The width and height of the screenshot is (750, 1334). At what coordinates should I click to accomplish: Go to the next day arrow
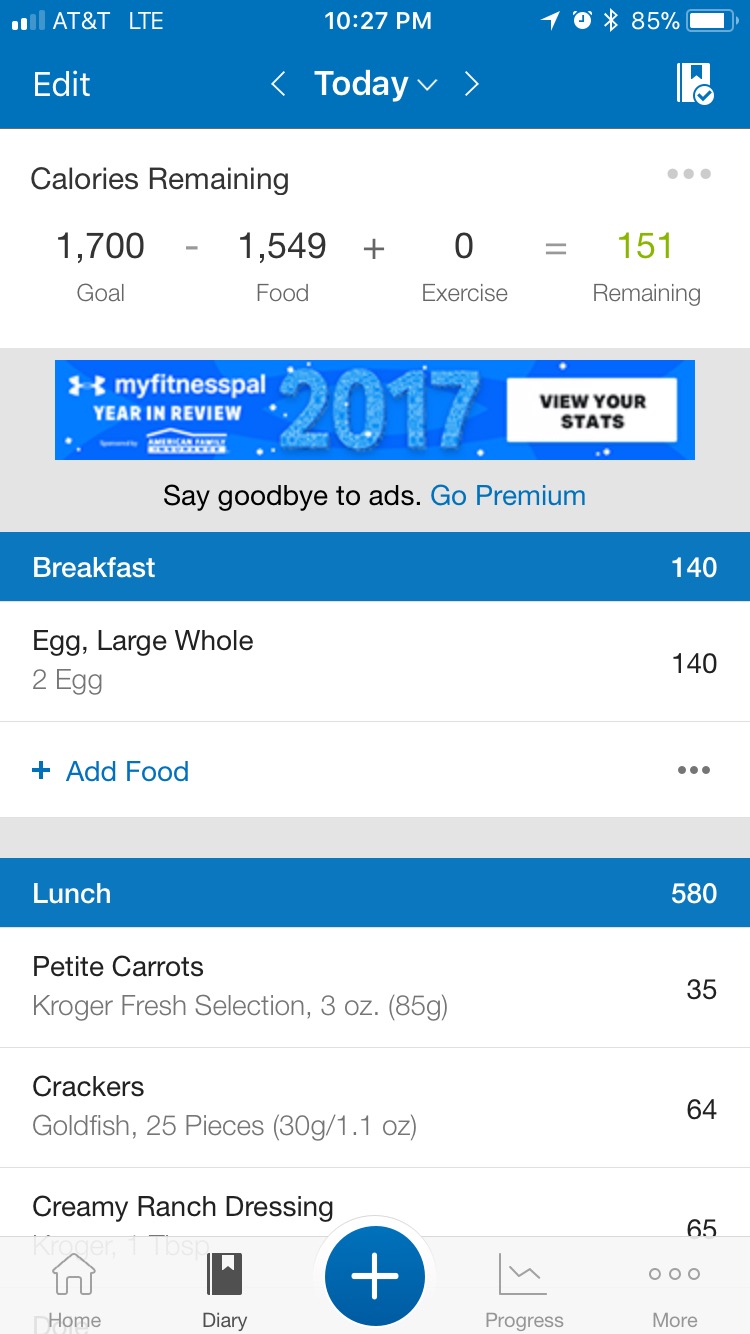click(472, 84)
